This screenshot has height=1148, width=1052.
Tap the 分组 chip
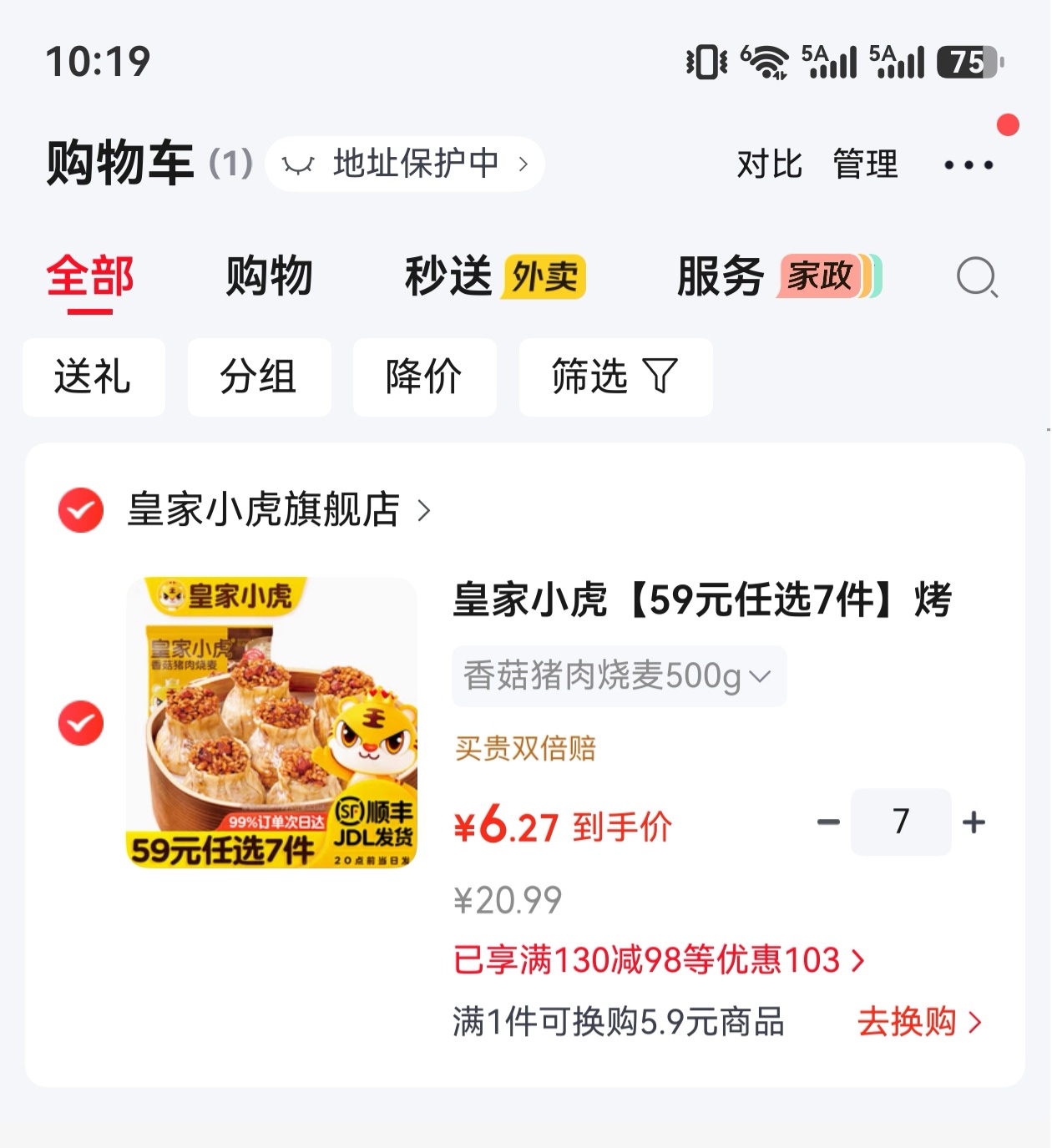pos(259,377)
